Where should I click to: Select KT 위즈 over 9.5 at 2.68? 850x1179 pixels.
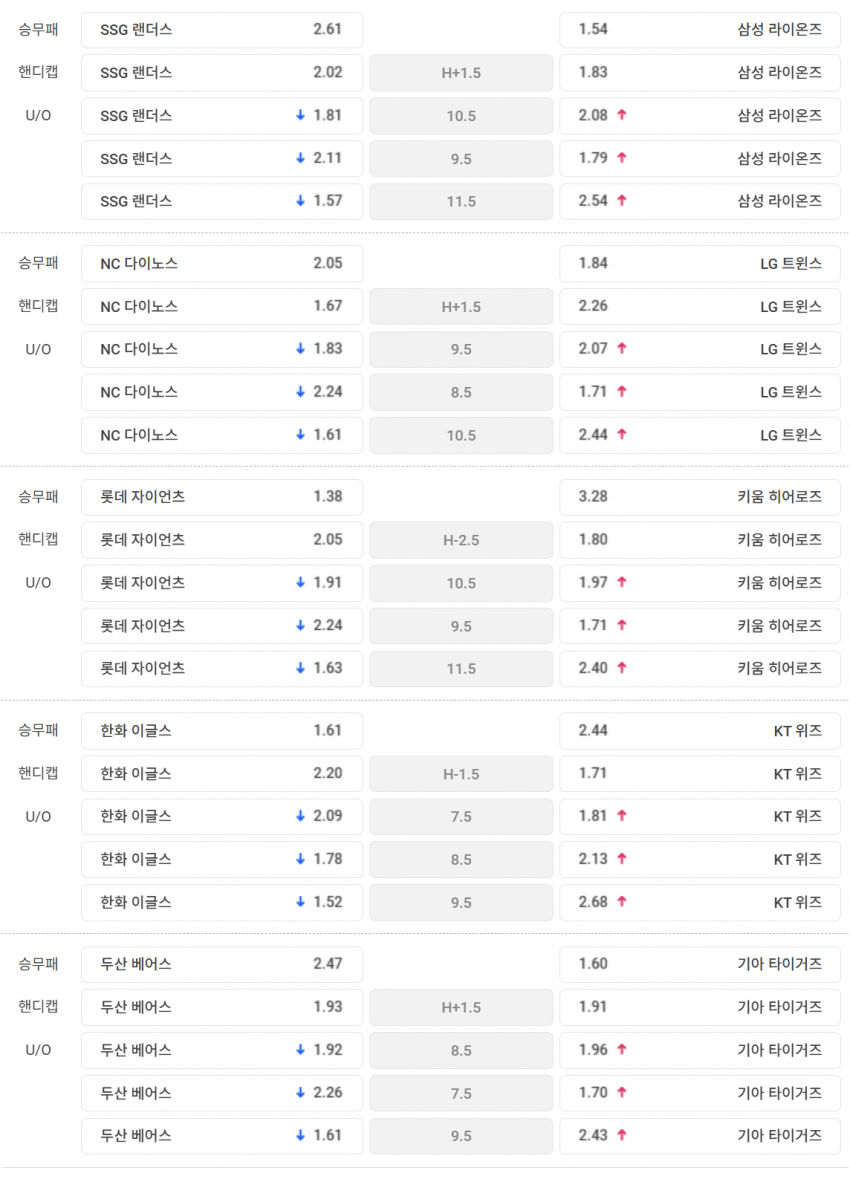[x=699, y=902]
